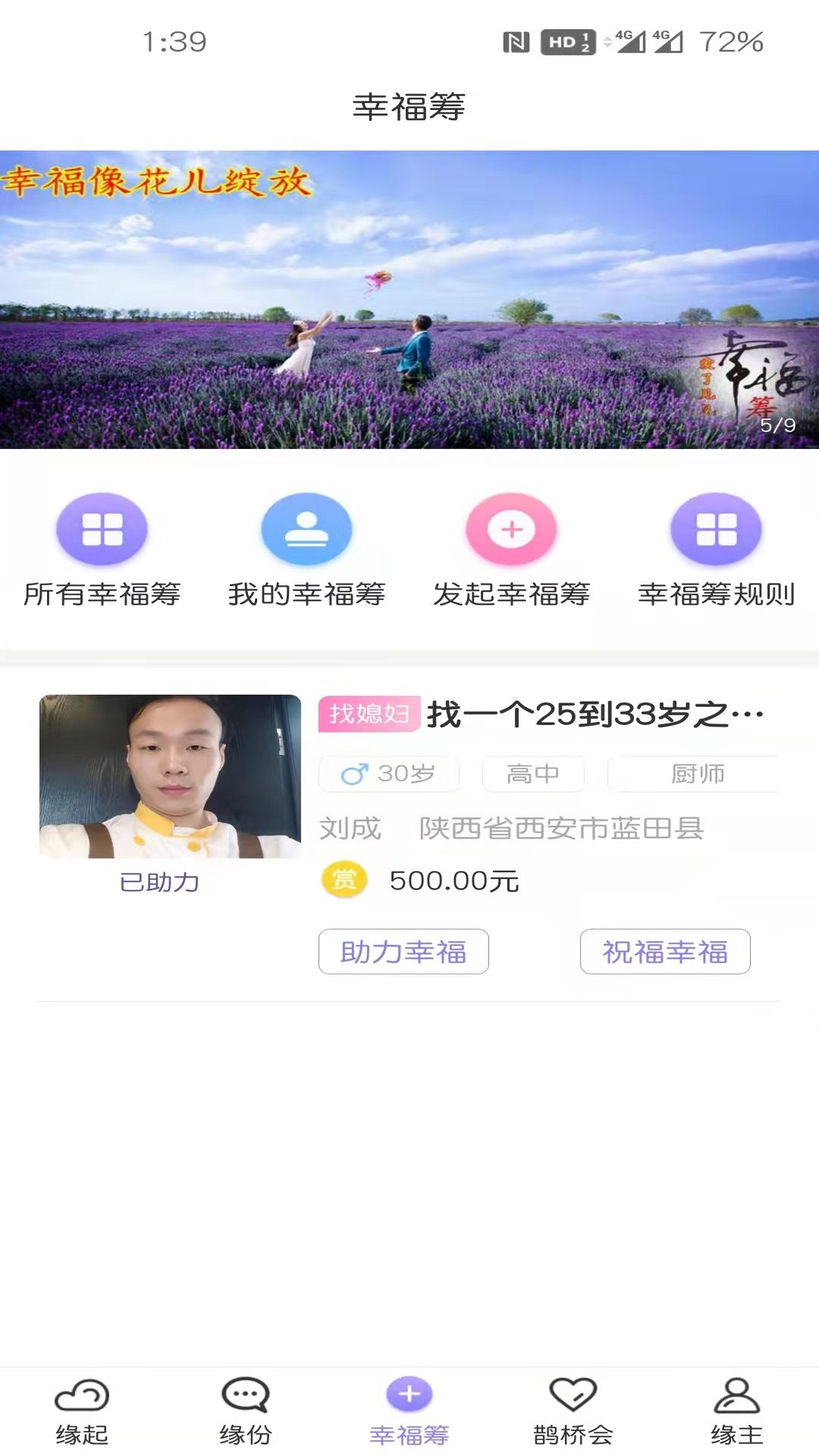This screenshot has width=819, height=1456.
Task: Toggle the 已助力 status label
Action: coord(158,882)
